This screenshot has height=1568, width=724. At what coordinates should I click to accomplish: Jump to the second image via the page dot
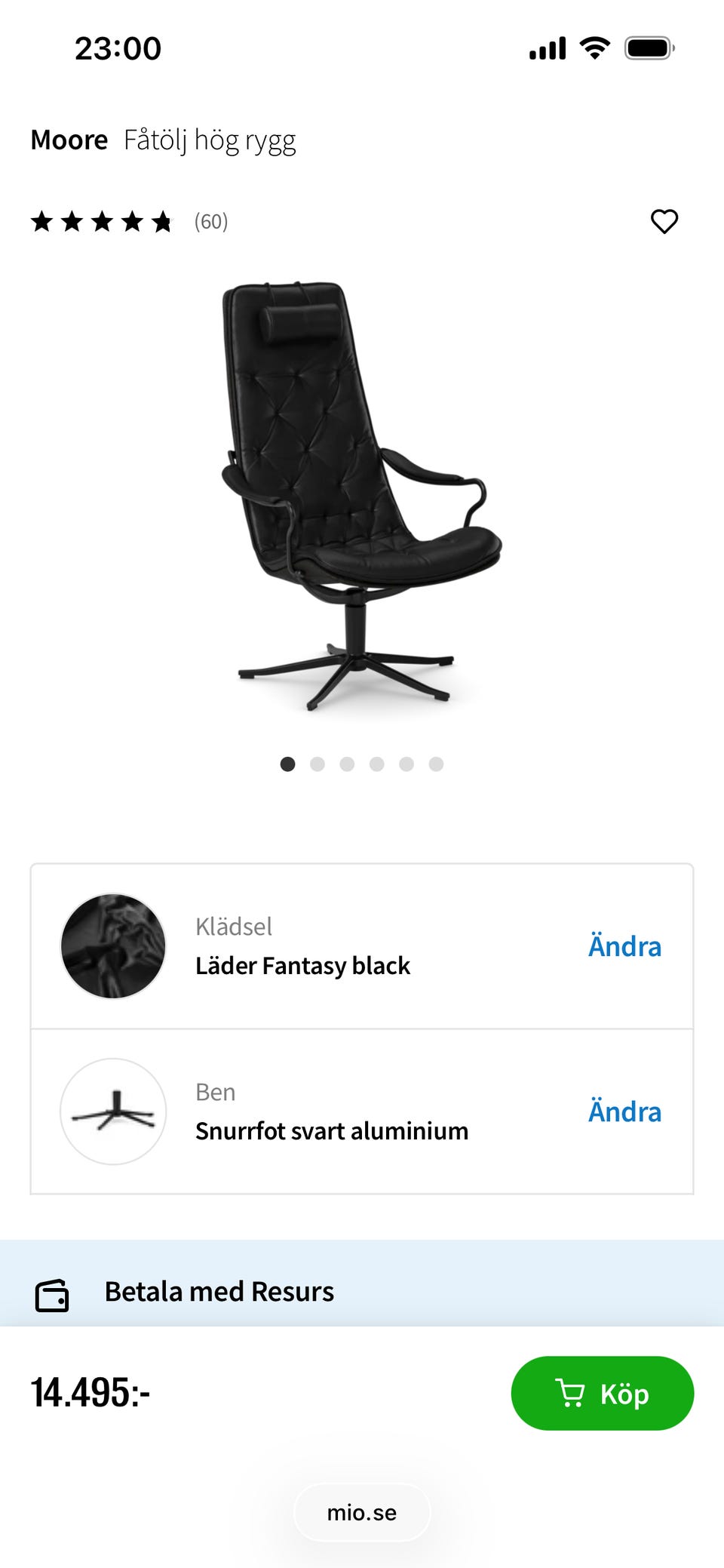[x=318, y=764]
